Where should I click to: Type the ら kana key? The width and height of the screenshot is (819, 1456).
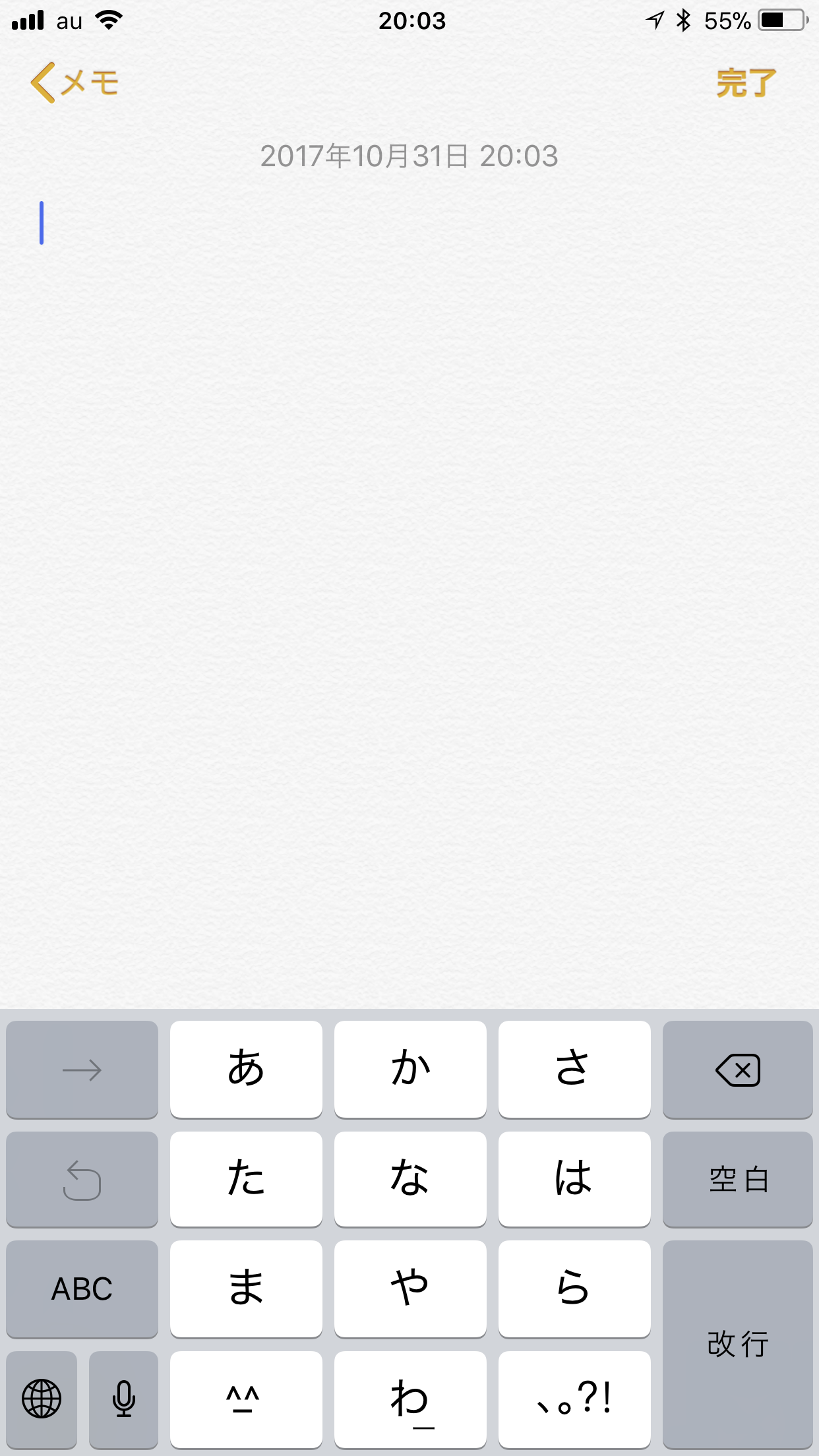pyautogui.click(x=574, y=1289)
